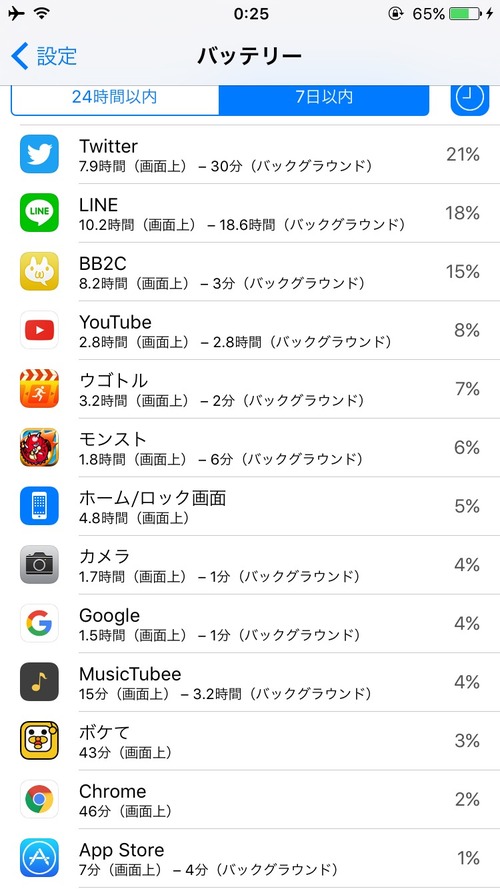Tap the Twitter battery usage row
Viewport: 500px width, 889px height.
coord(250,154)
